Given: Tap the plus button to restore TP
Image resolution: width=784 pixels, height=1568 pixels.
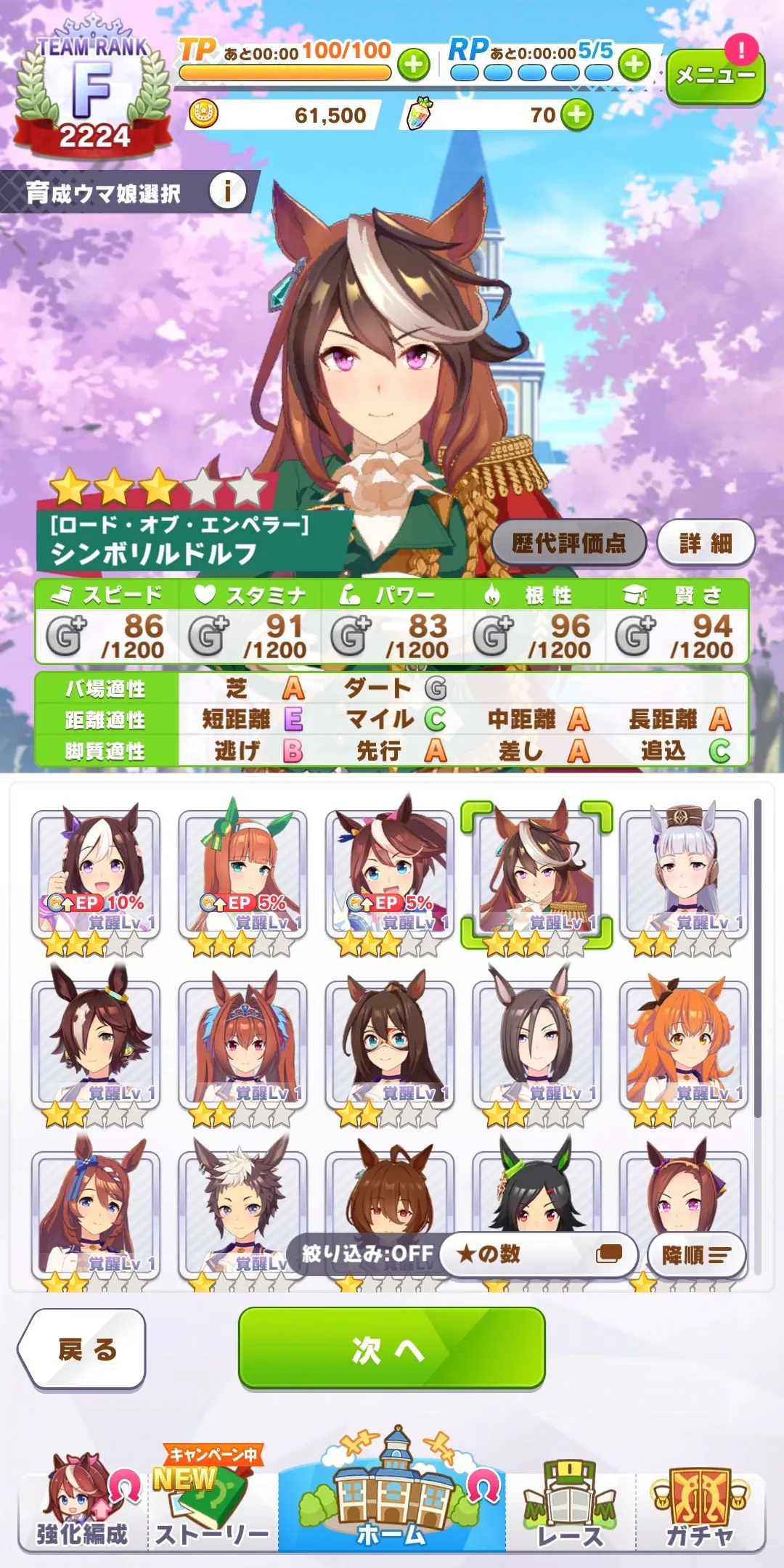Looking at the screenshot, I should tap(414, 65).
